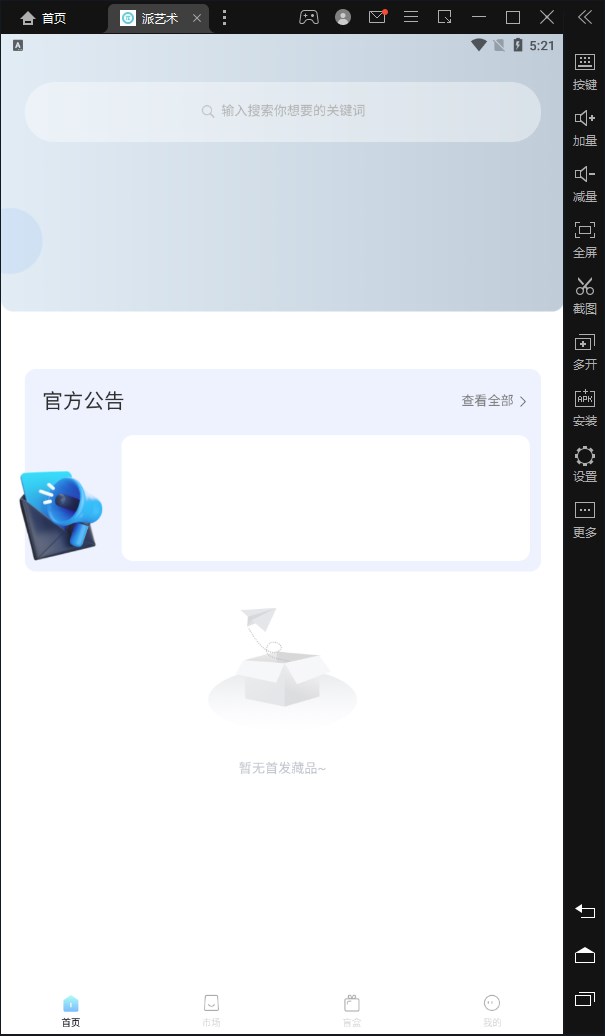Go back using emulator back button
The width and height of the screenshot is (605, 1036).
[x=585, y=911]
